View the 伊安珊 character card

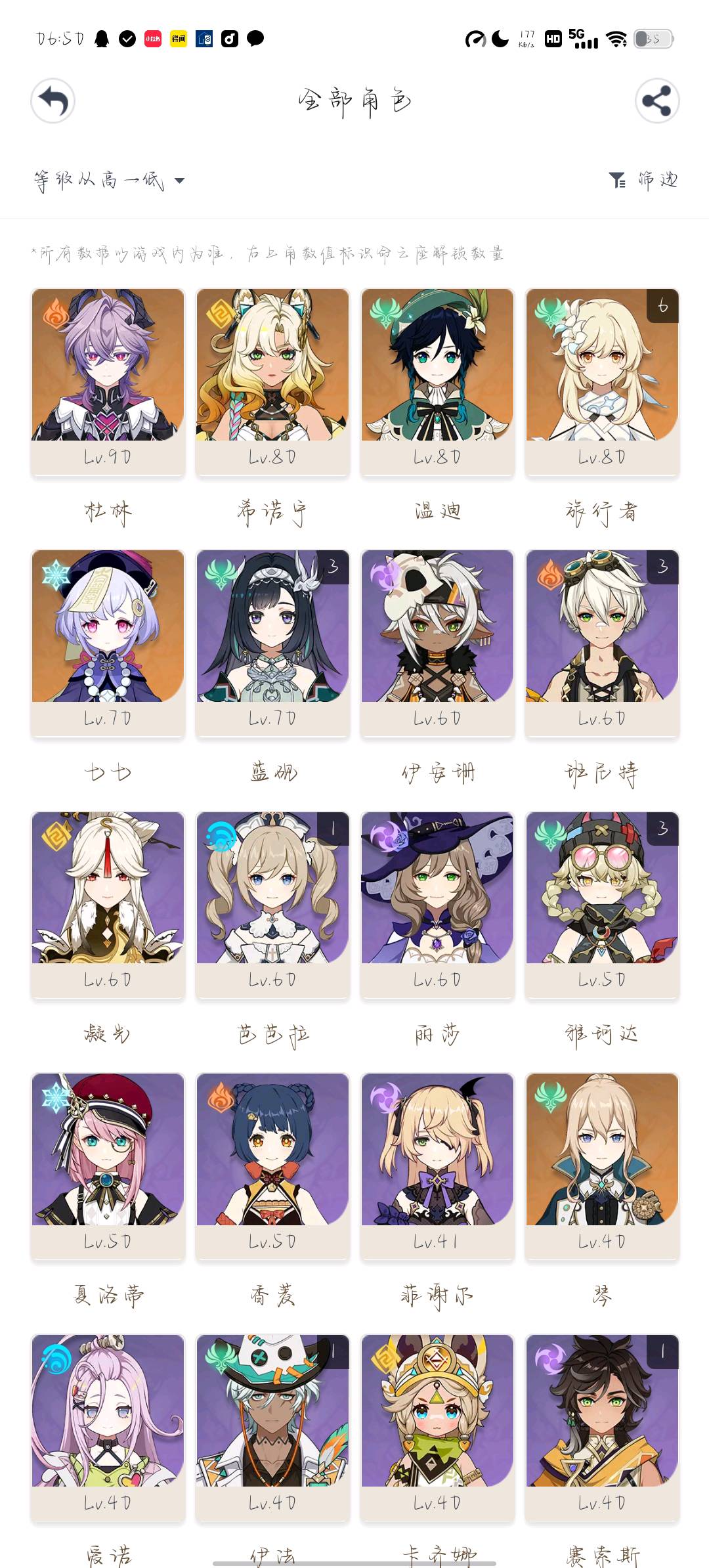[x=437, y=642]
